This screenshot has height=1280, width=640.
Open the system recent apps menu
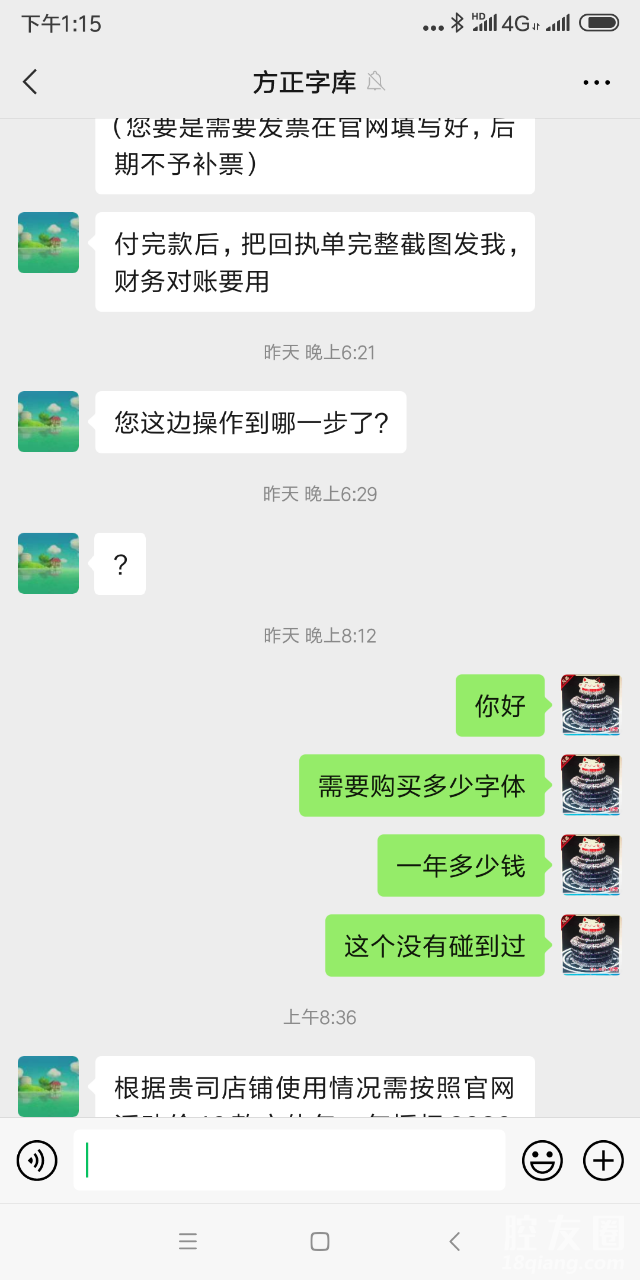(x=188, y=1242)
